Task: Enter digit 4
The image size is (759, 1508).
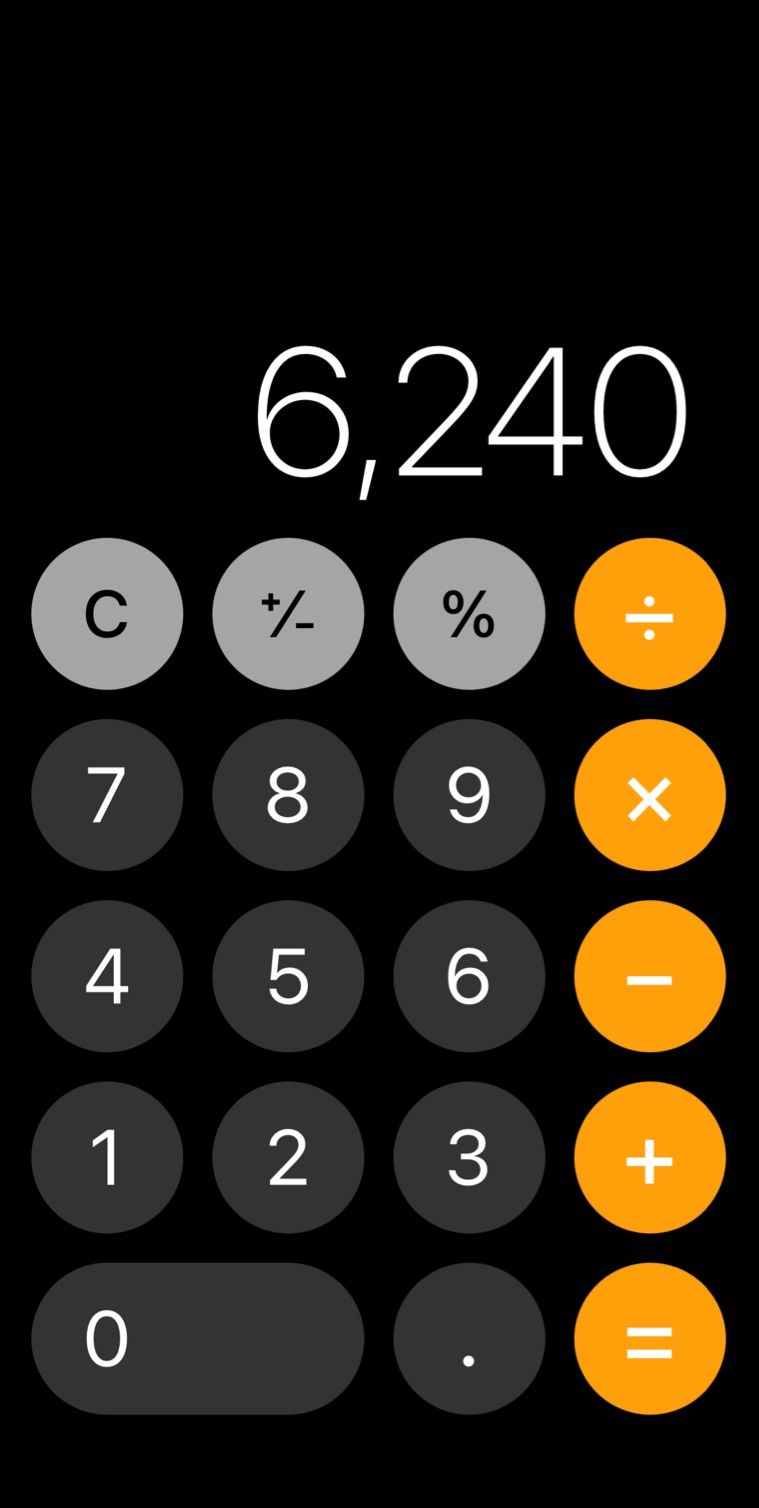Action: pyautogui.click(x=107, y=976)
